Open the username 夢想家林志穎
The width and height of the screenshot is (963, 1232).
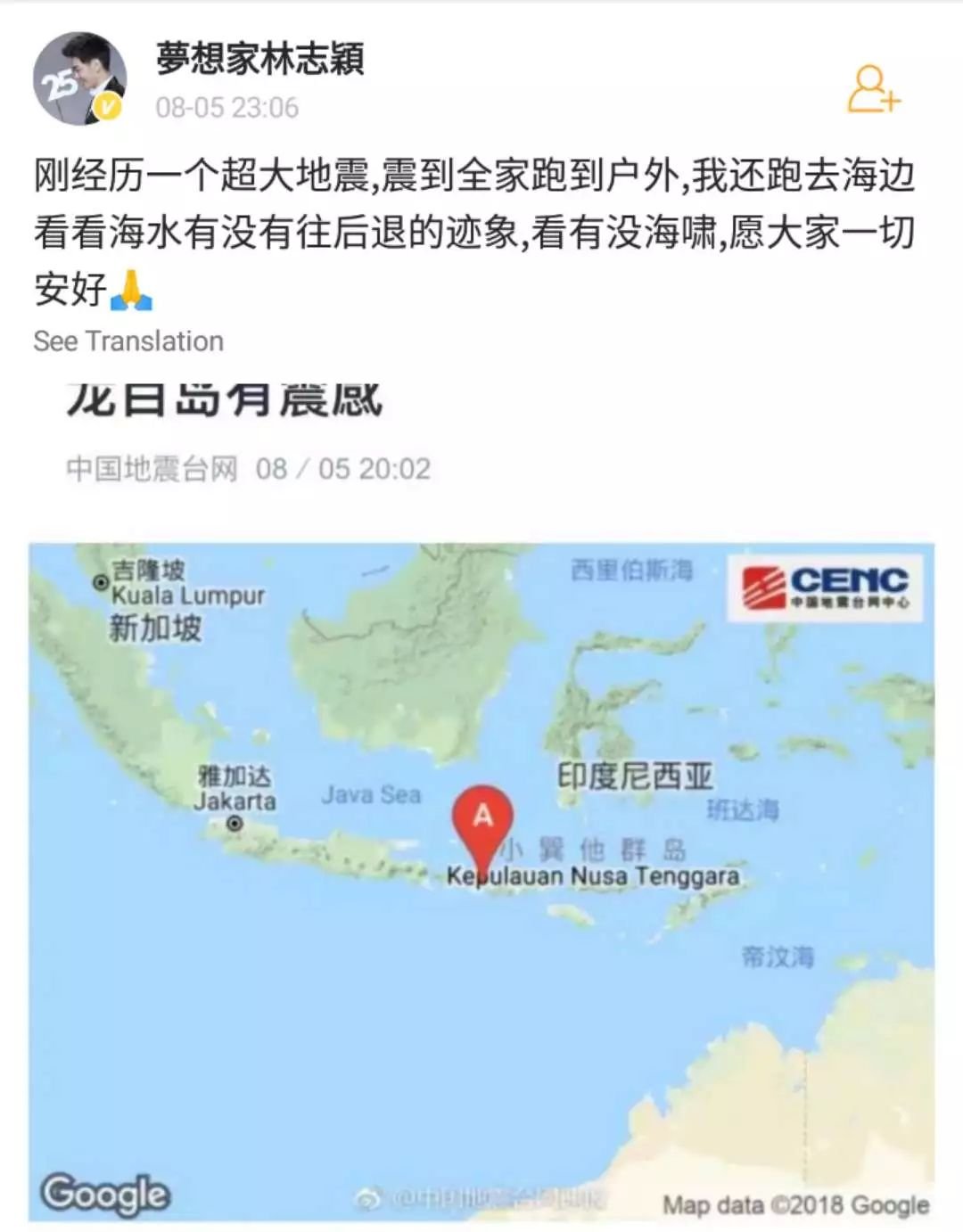(259, 59)
